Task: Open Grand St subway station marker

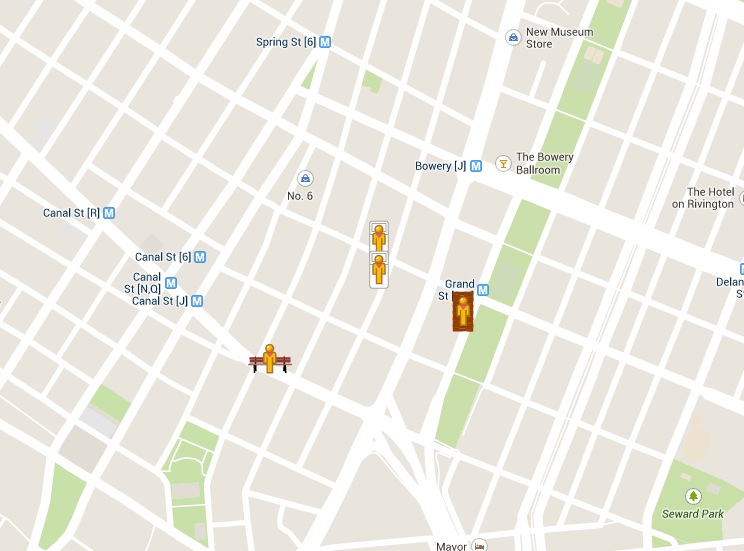Action: pyautogui.click(x=483, y=290)
